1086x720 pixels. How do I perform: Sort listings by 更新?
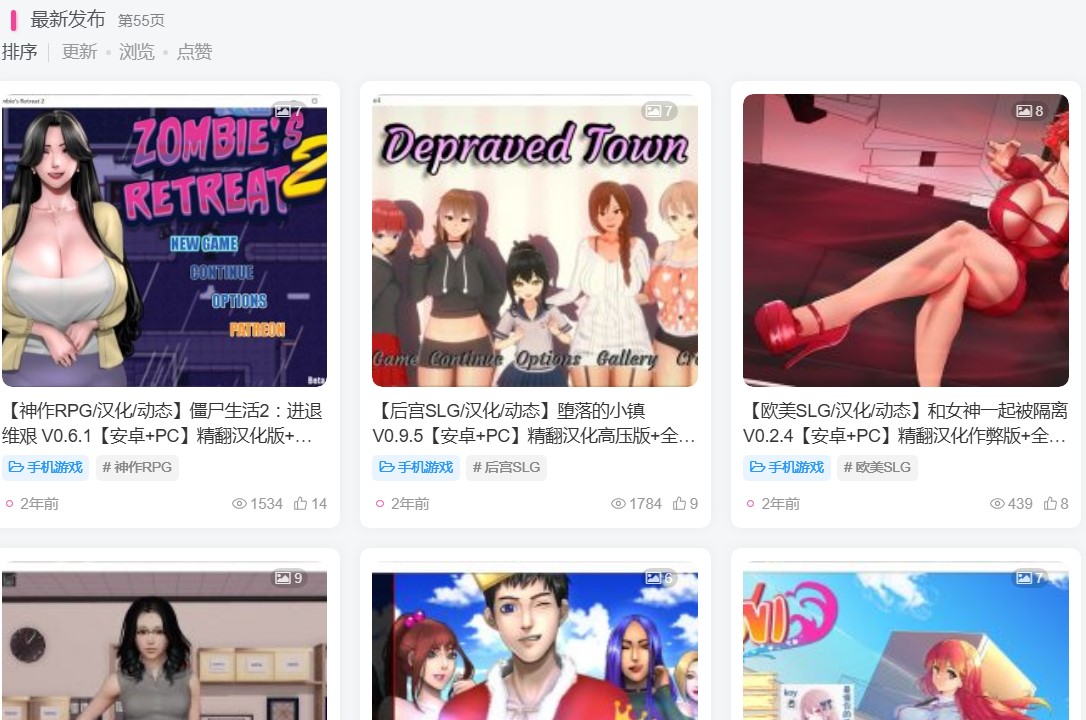(x=79, y=52)
